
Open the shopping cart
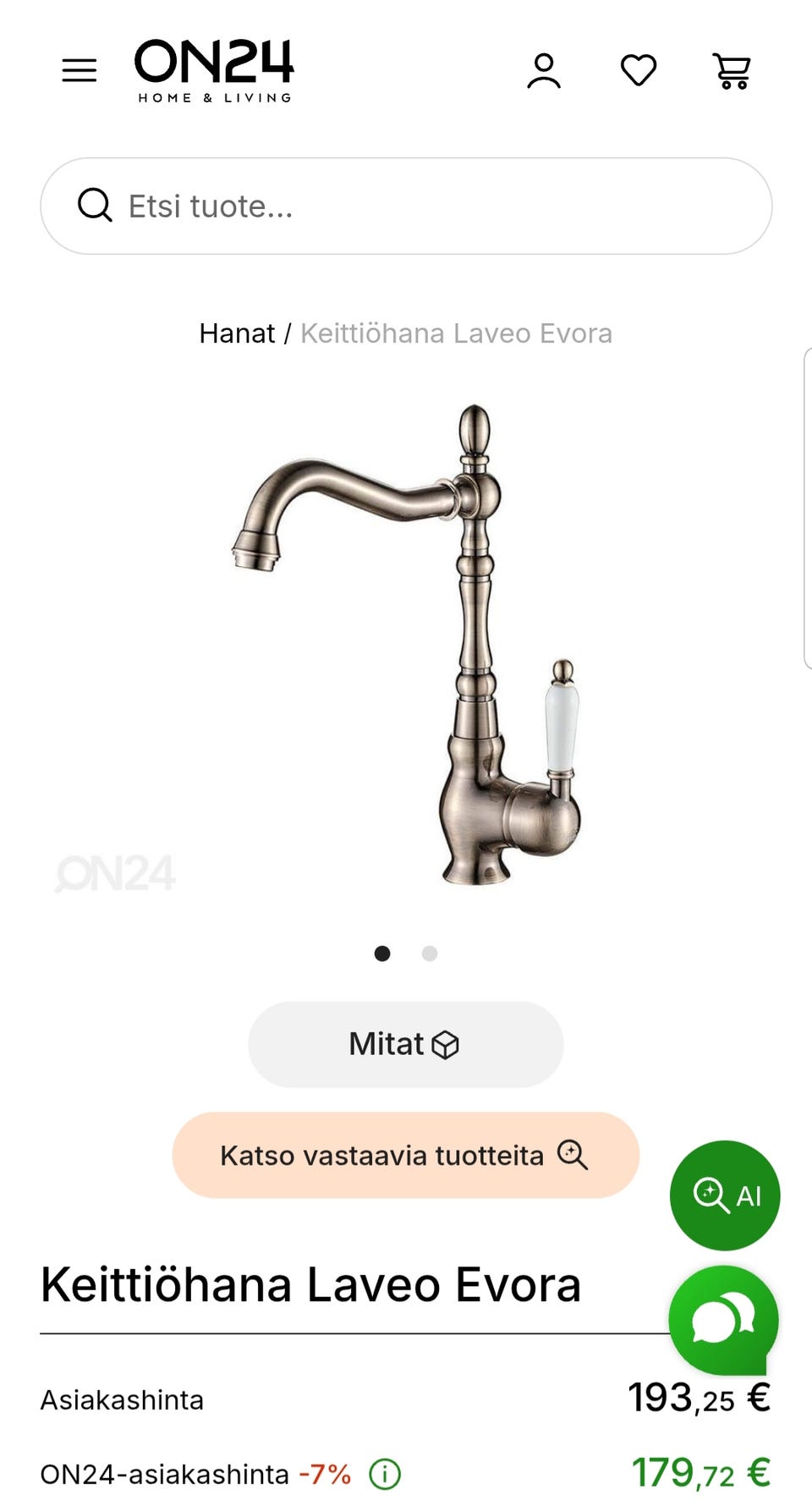coord(732,70)
